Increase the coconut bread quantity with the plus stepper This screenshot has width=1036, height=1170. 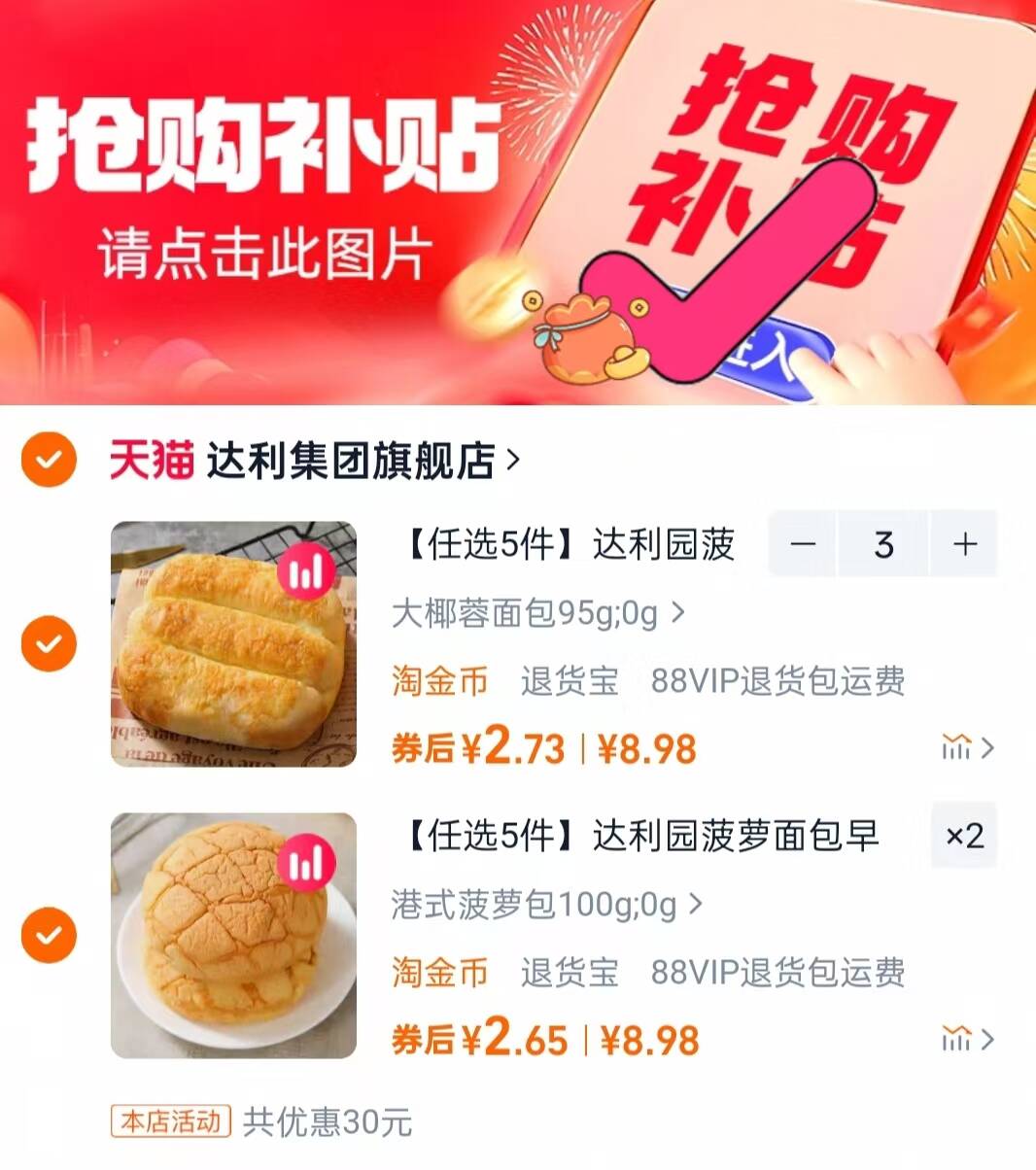click(964, 545)
